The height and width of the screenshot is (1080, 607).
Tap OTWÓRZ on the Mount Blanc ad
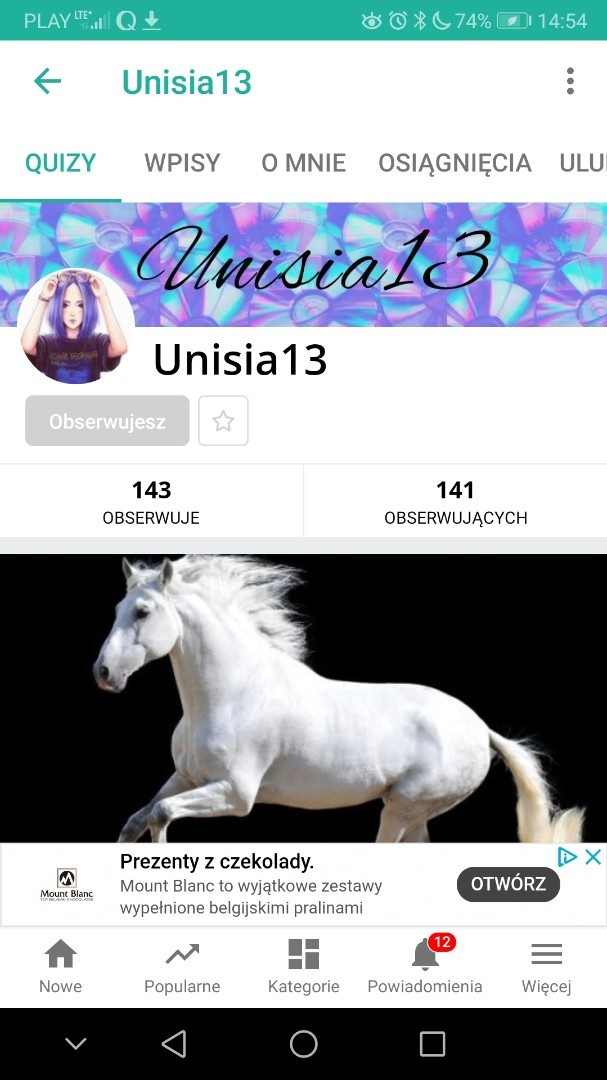click(508, 883)
